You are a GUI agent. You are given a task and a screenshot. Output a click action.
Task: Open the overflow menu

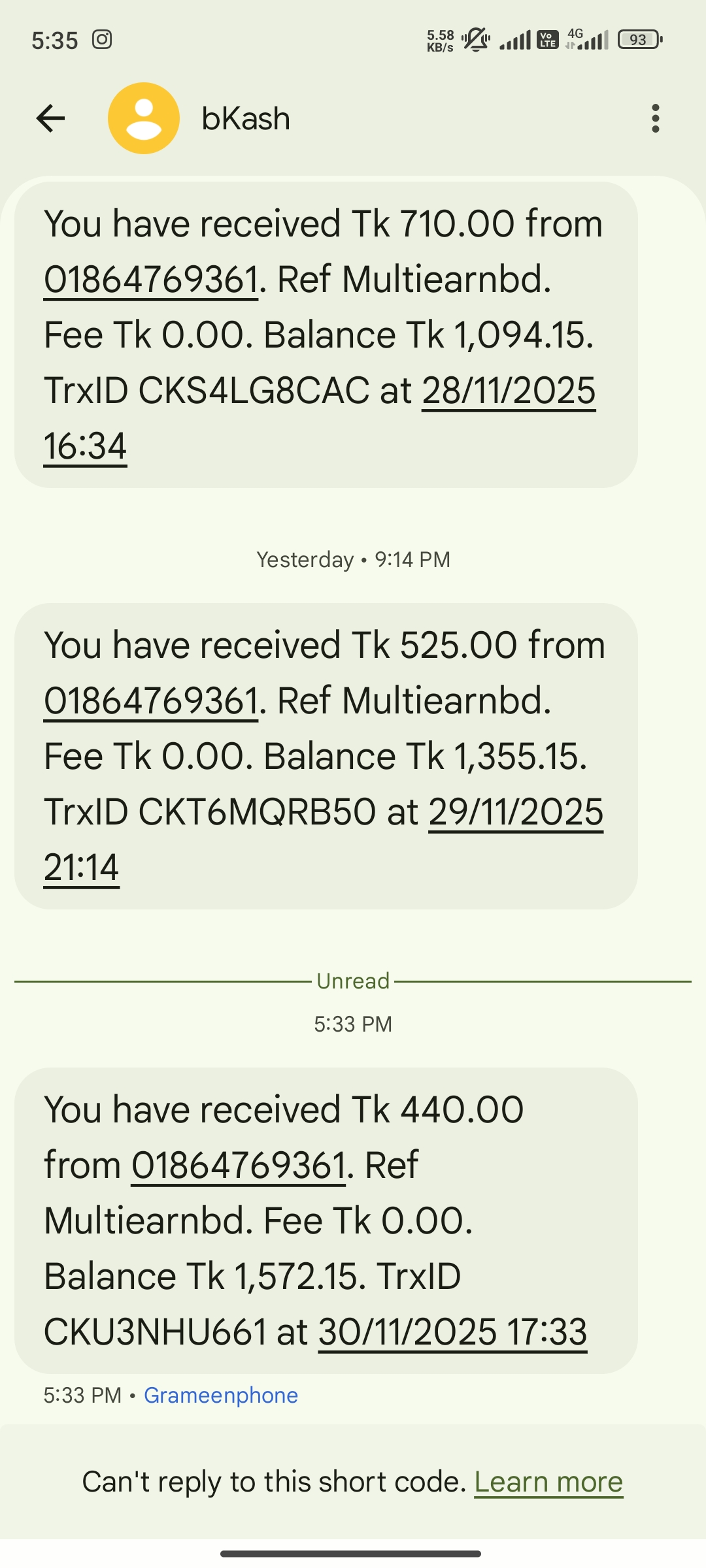click(655, 119)
